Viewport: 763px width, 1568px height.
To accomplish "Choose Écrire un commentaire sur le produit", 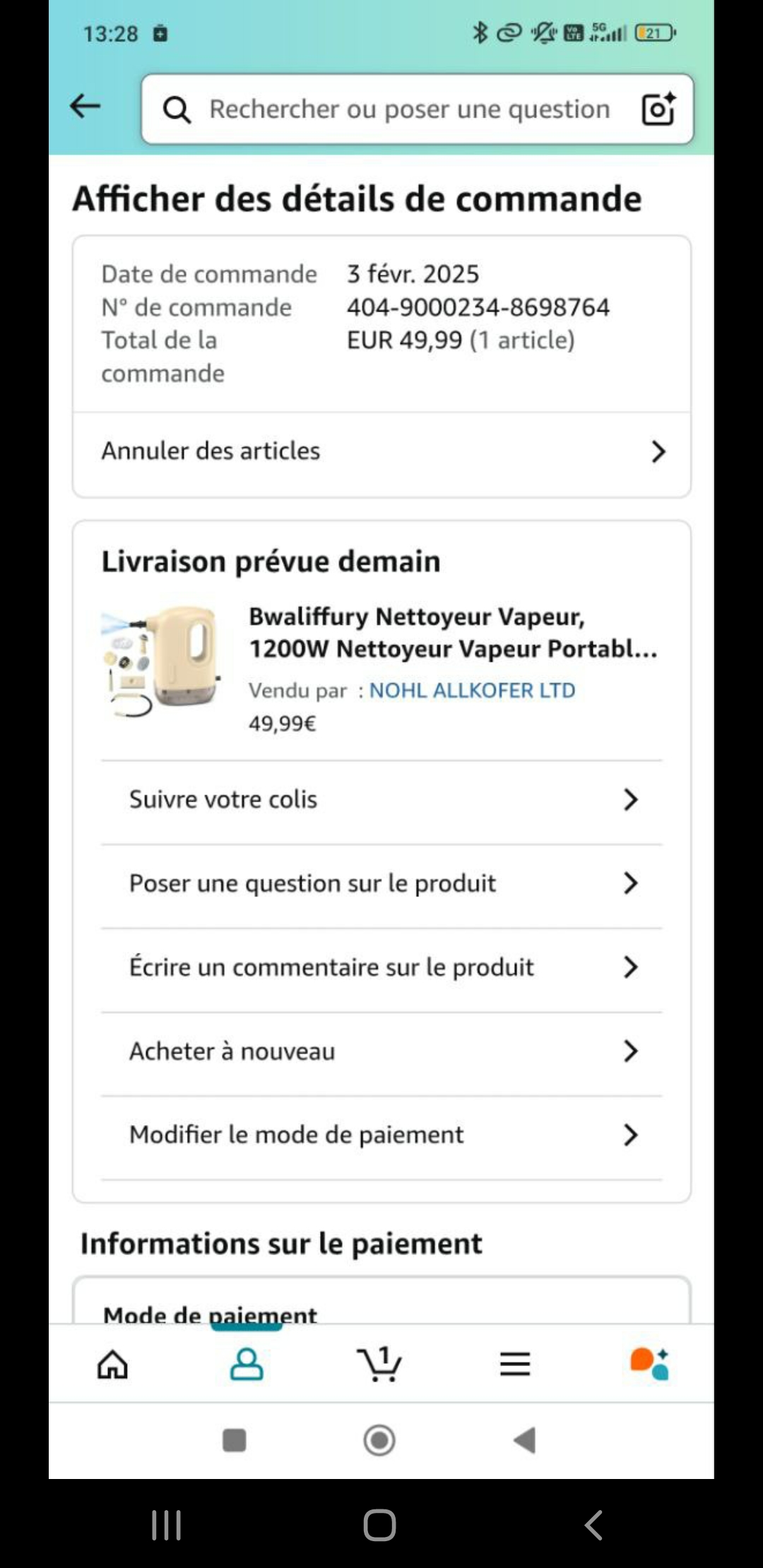I will (x=381, y=967).
